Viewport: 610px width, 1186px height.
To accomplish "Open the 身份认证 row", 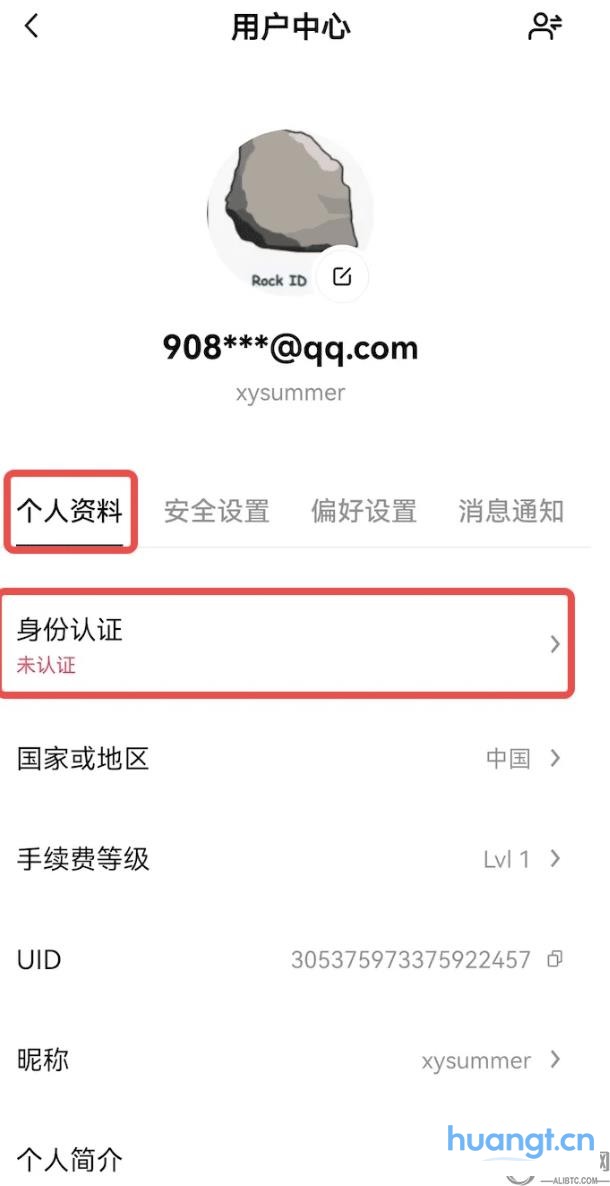I will tap(288, 644).
